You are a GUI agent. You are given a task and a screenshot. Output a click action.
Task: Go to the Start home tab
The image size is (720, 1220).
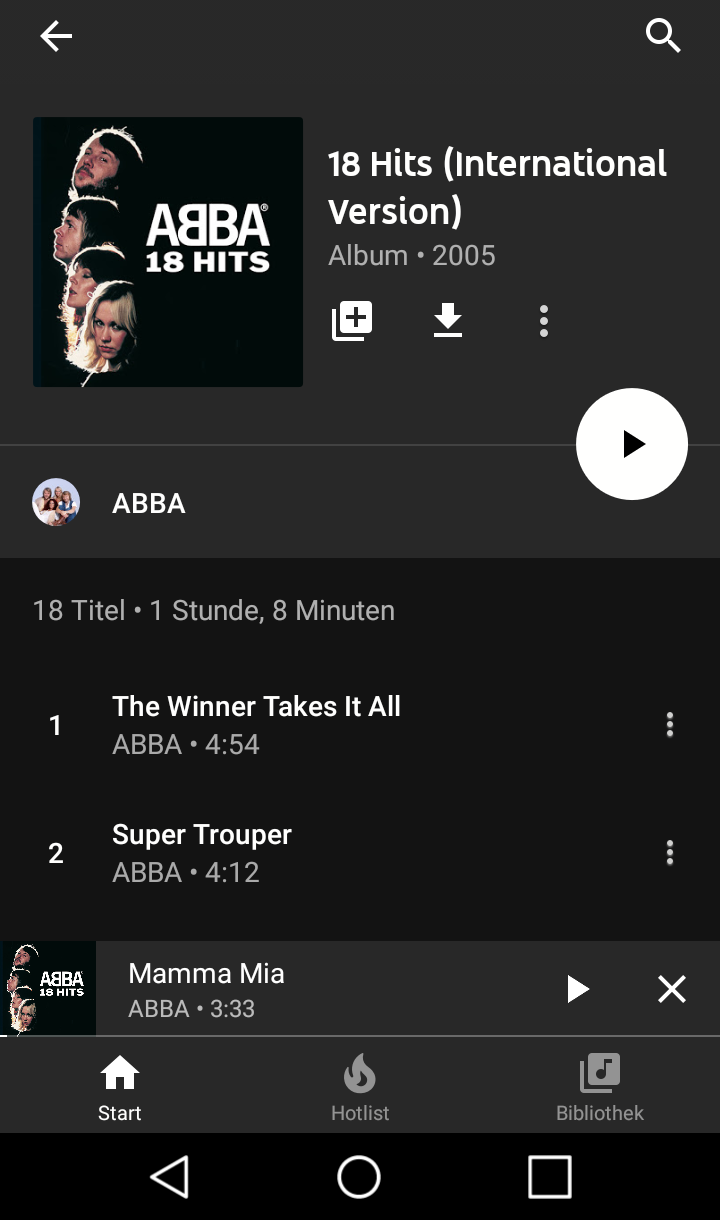[x=119, y=1085]
